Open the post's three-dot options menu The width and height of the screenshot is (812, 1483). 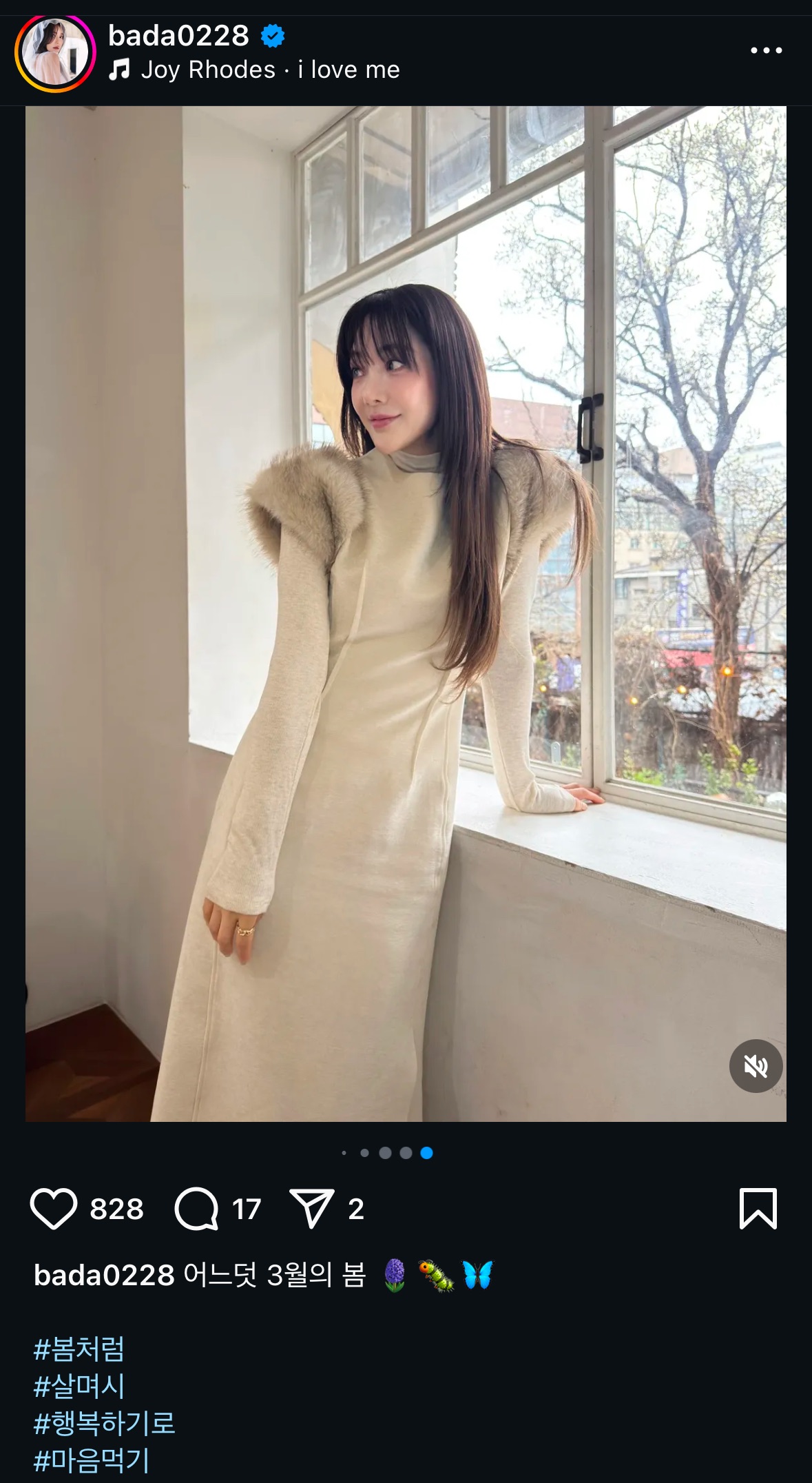[x=766, y=50]
